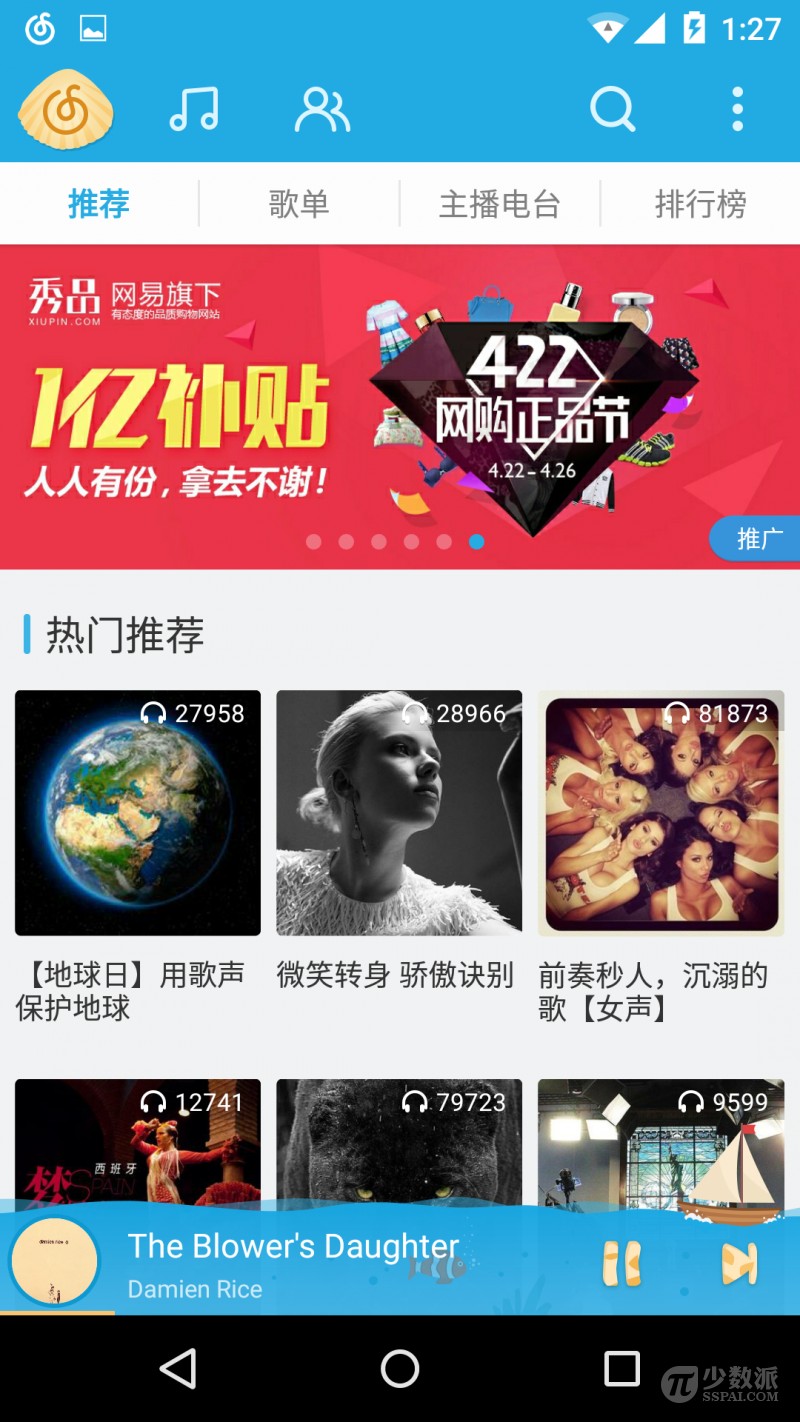Open playlist 微笑转身 骄傲诀别

tap(399, 813)
